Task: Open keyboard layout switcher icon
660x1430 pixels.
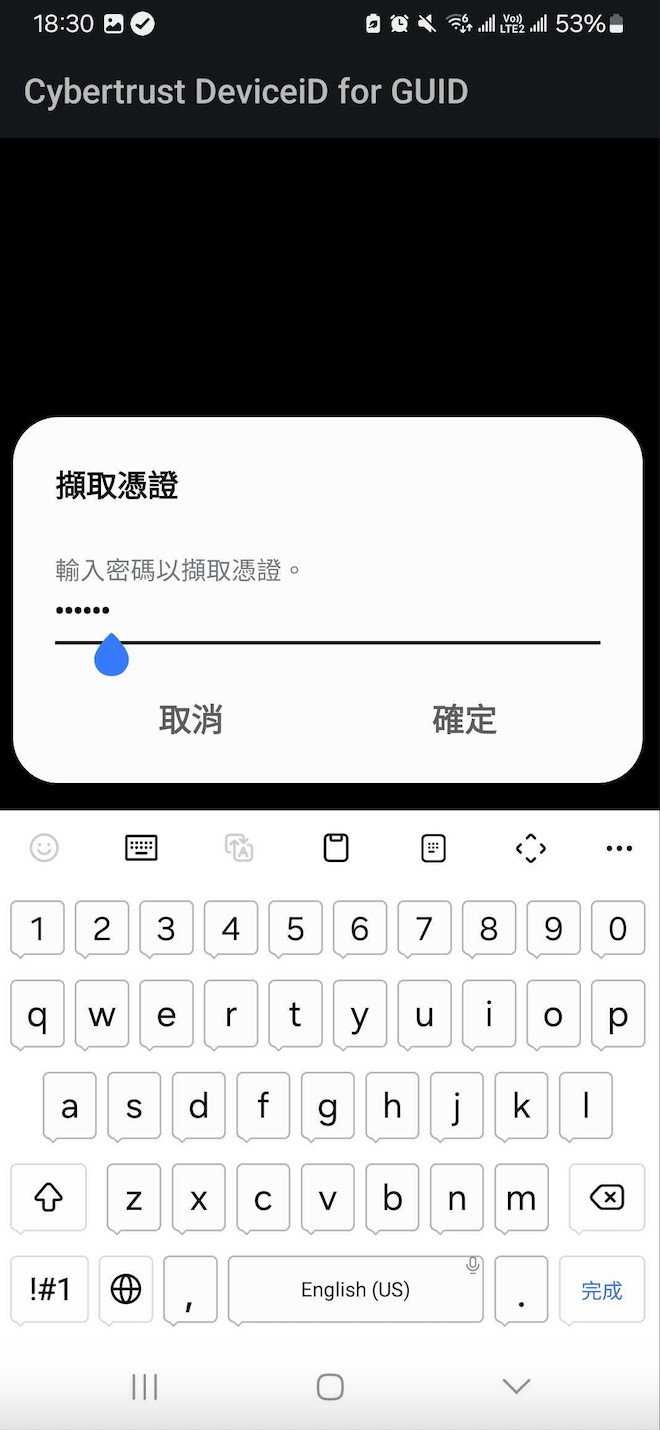Action: (x=141, y=848)
